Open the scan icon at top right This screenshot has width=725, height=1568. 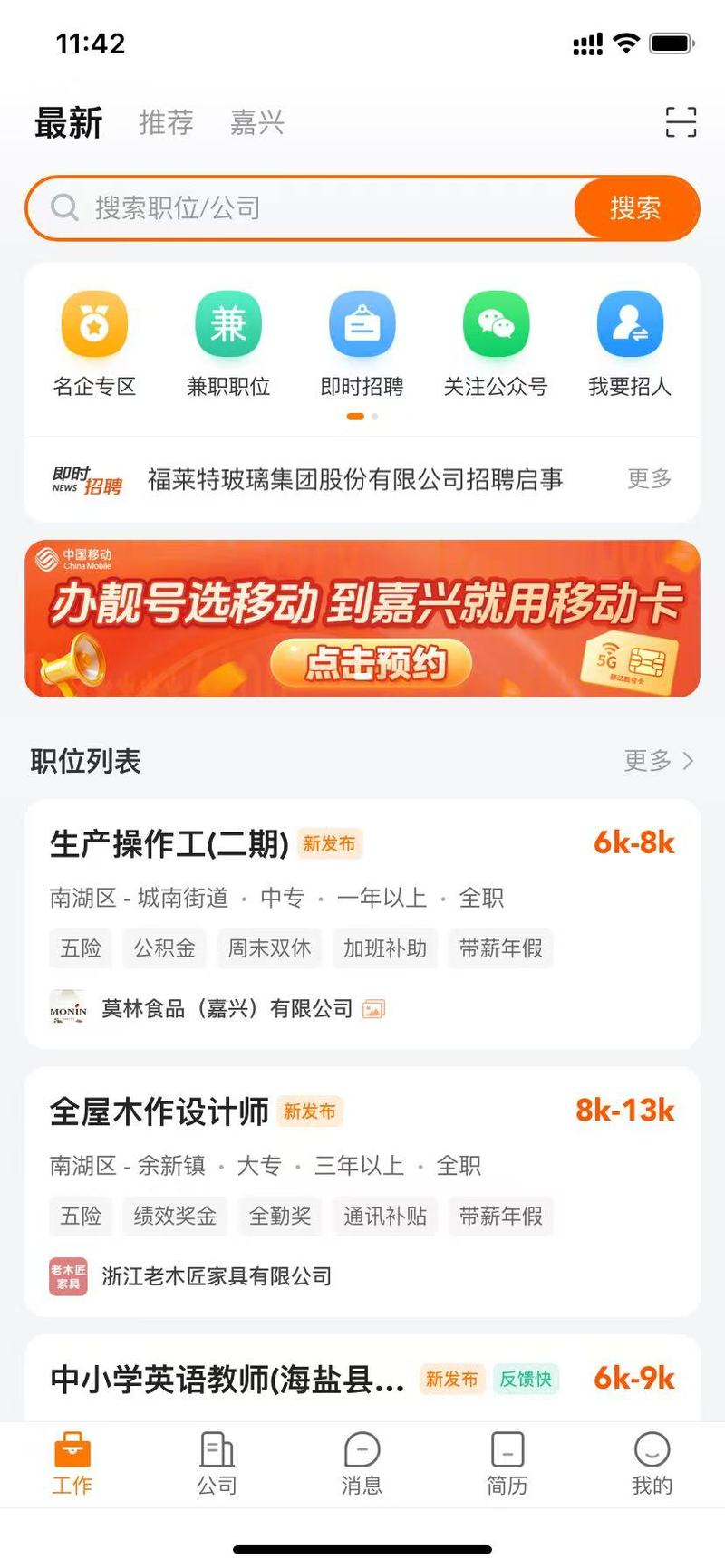pyautogui.click(x=681, y=121)
